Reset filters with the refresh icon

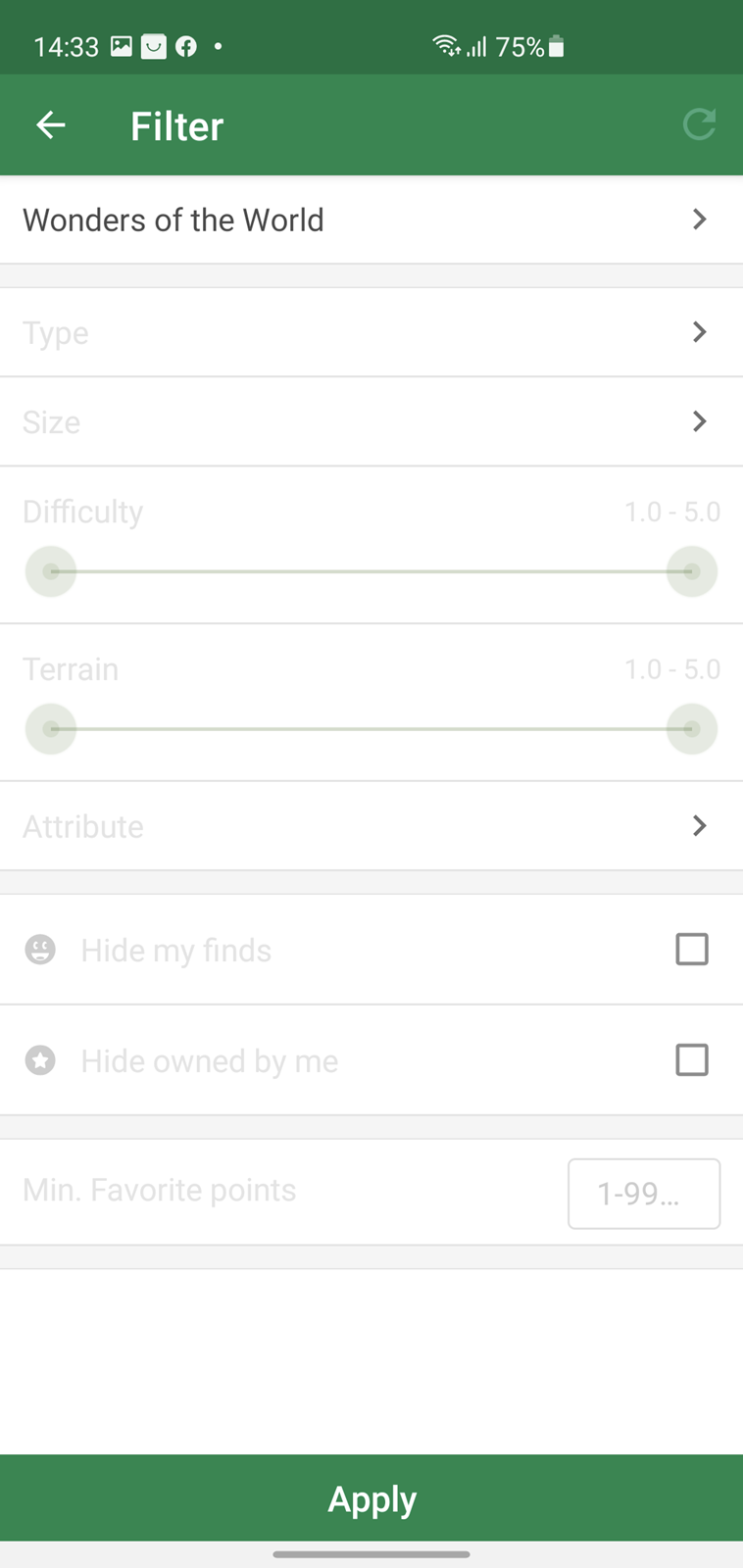click(x=699, y=124)
